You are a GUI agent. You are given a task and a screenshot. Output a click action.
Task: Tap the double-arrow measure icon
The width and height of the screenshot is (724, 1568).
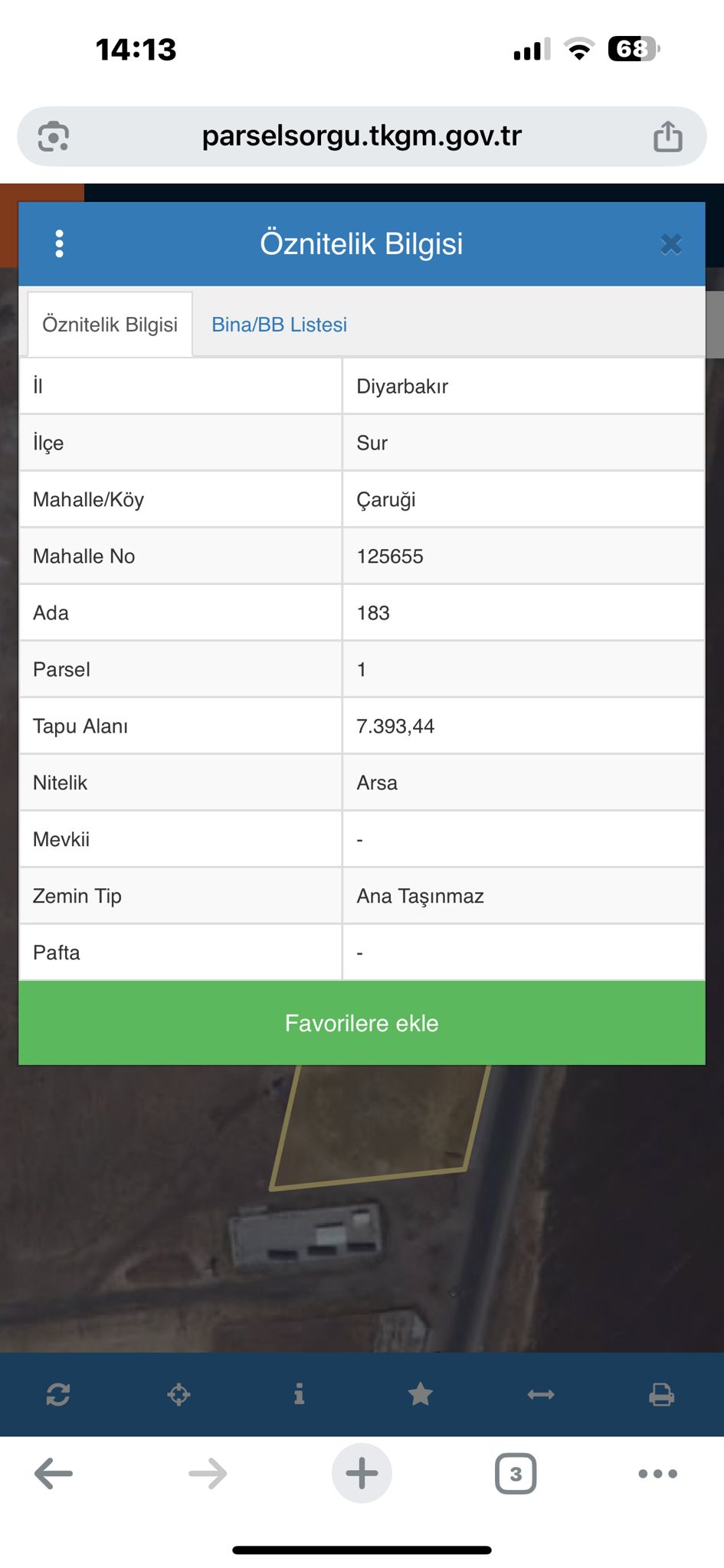541,1394
